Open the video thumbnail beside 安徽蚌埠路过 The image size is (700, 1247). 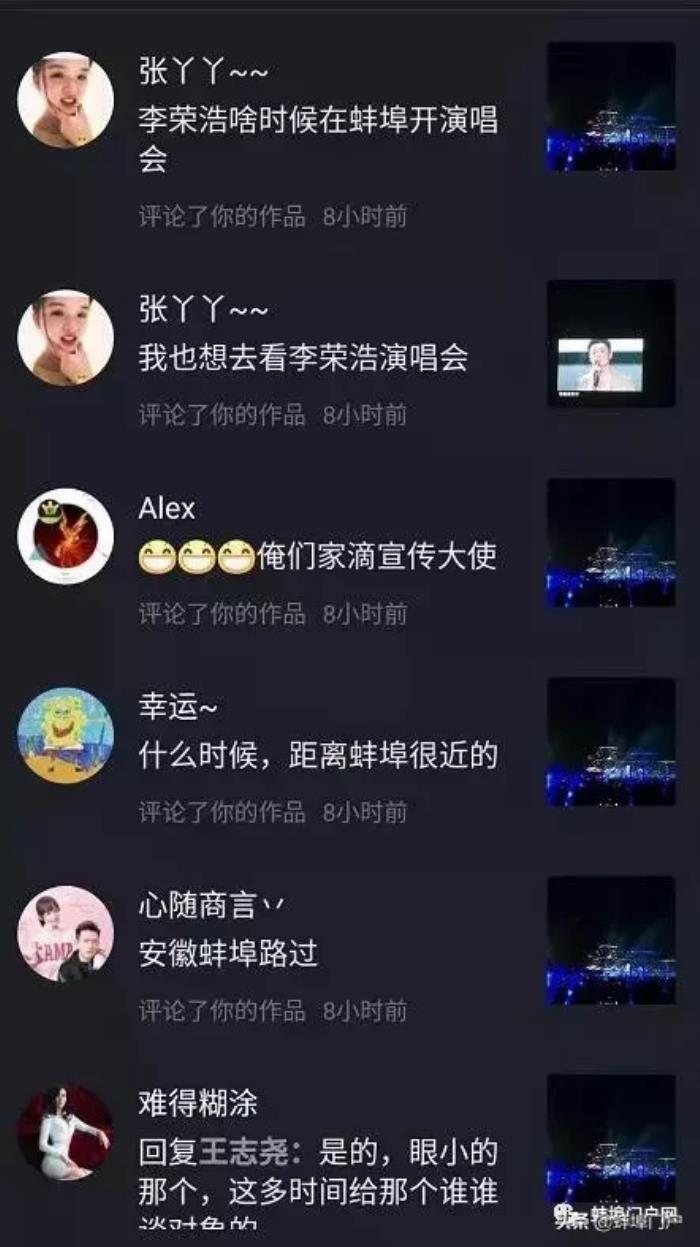[611, 939]
